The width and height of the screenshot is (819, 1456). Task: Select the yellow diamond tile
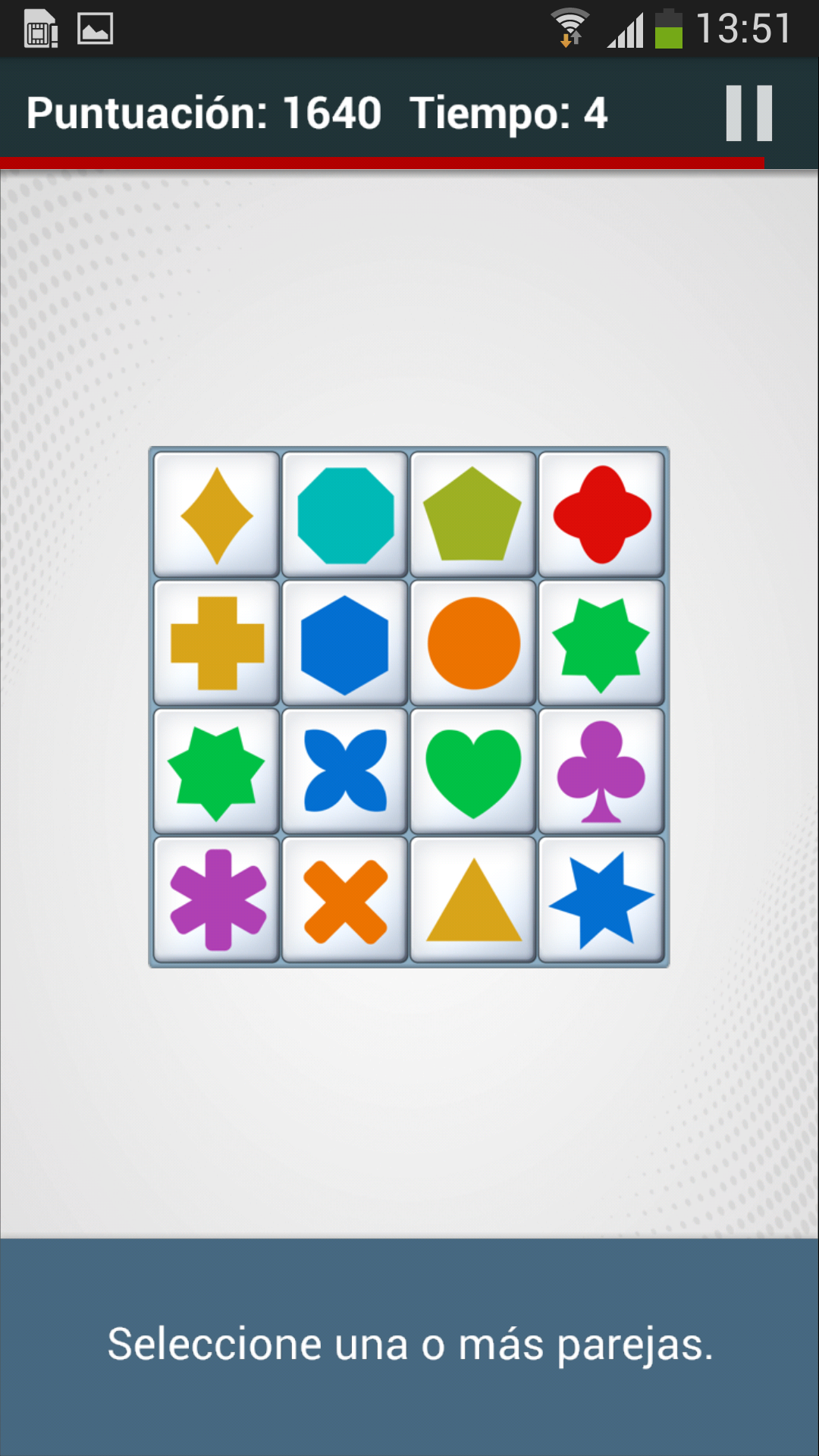217,515
